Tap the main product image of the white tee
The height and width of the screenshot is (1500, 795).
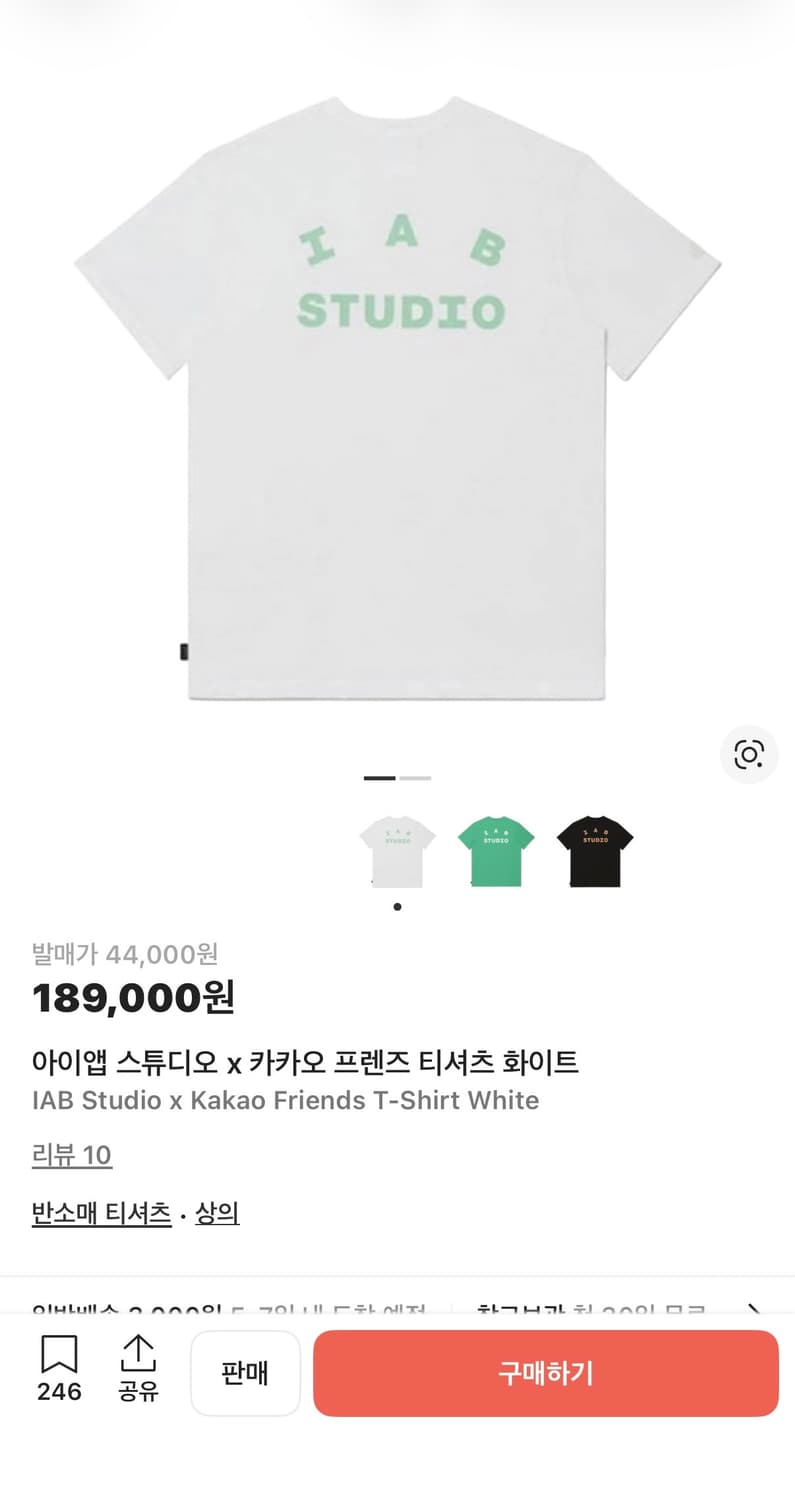[x=397, y=400]
